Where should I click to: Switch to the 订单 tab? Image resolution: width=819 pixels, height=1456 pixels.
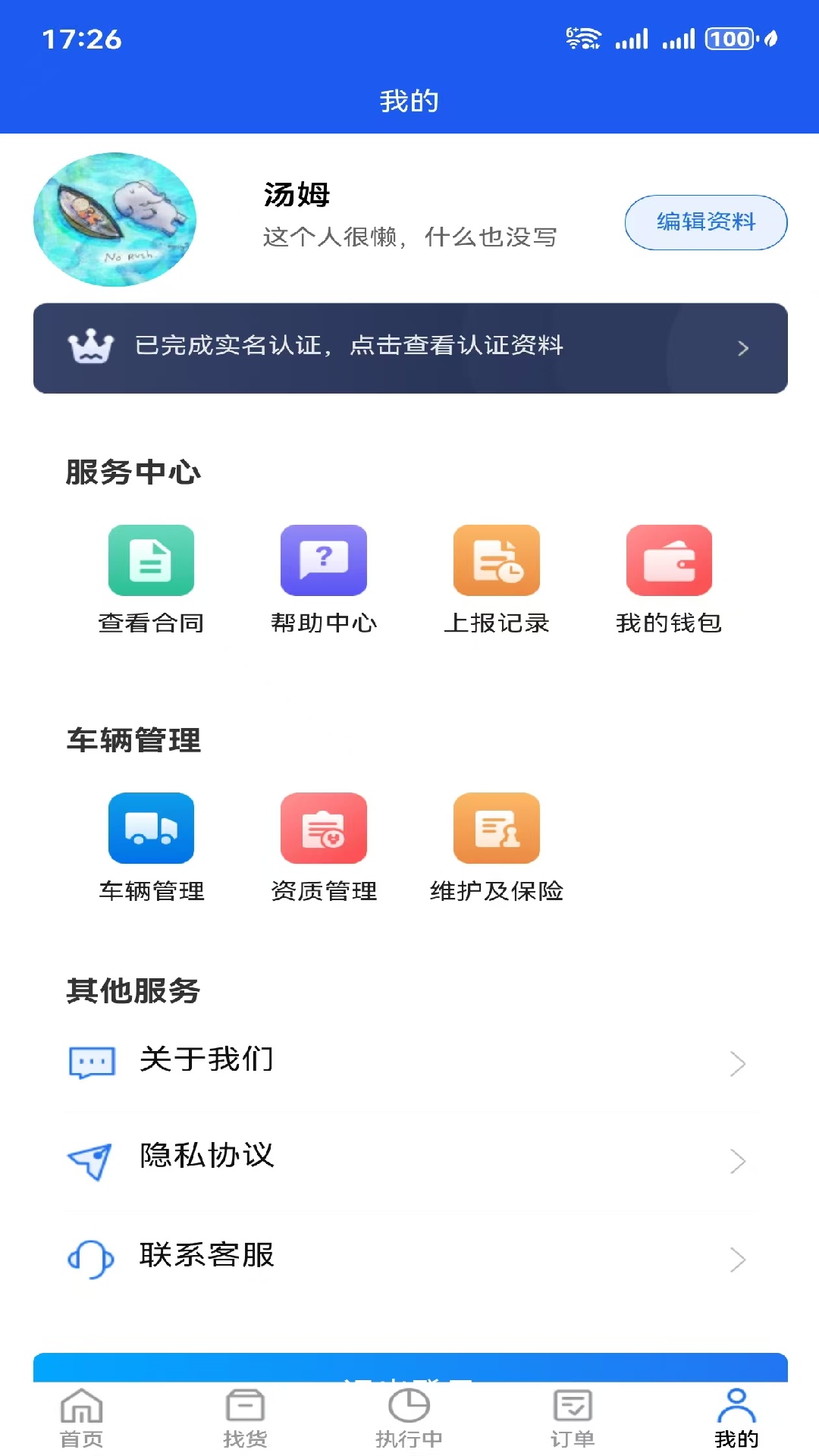[x=573, y=1417]
